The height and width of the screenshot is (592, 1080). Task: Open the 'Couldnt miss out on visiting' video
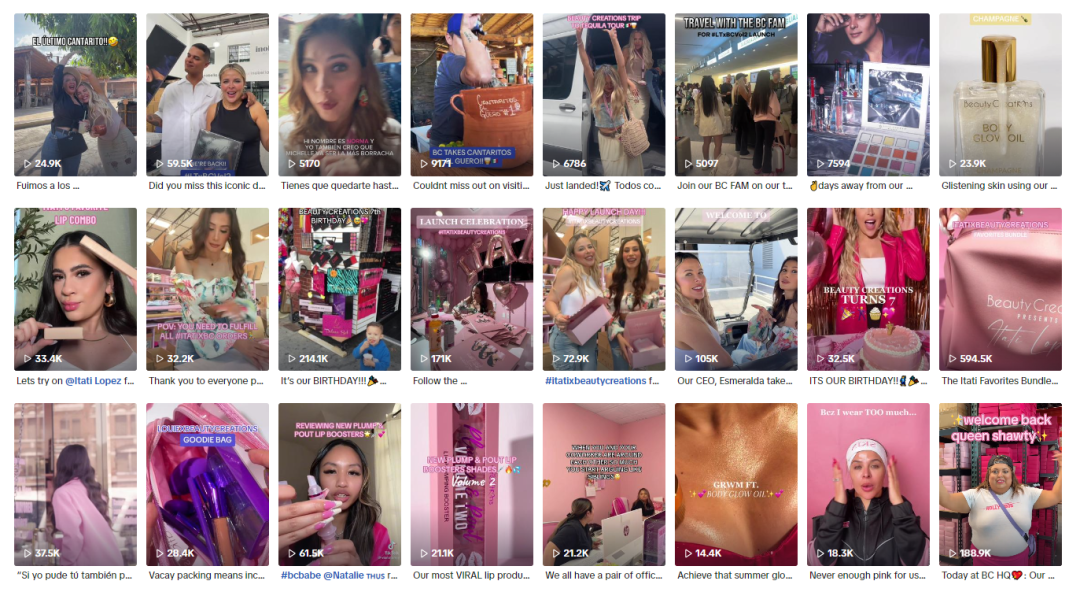tap(471, 95)
